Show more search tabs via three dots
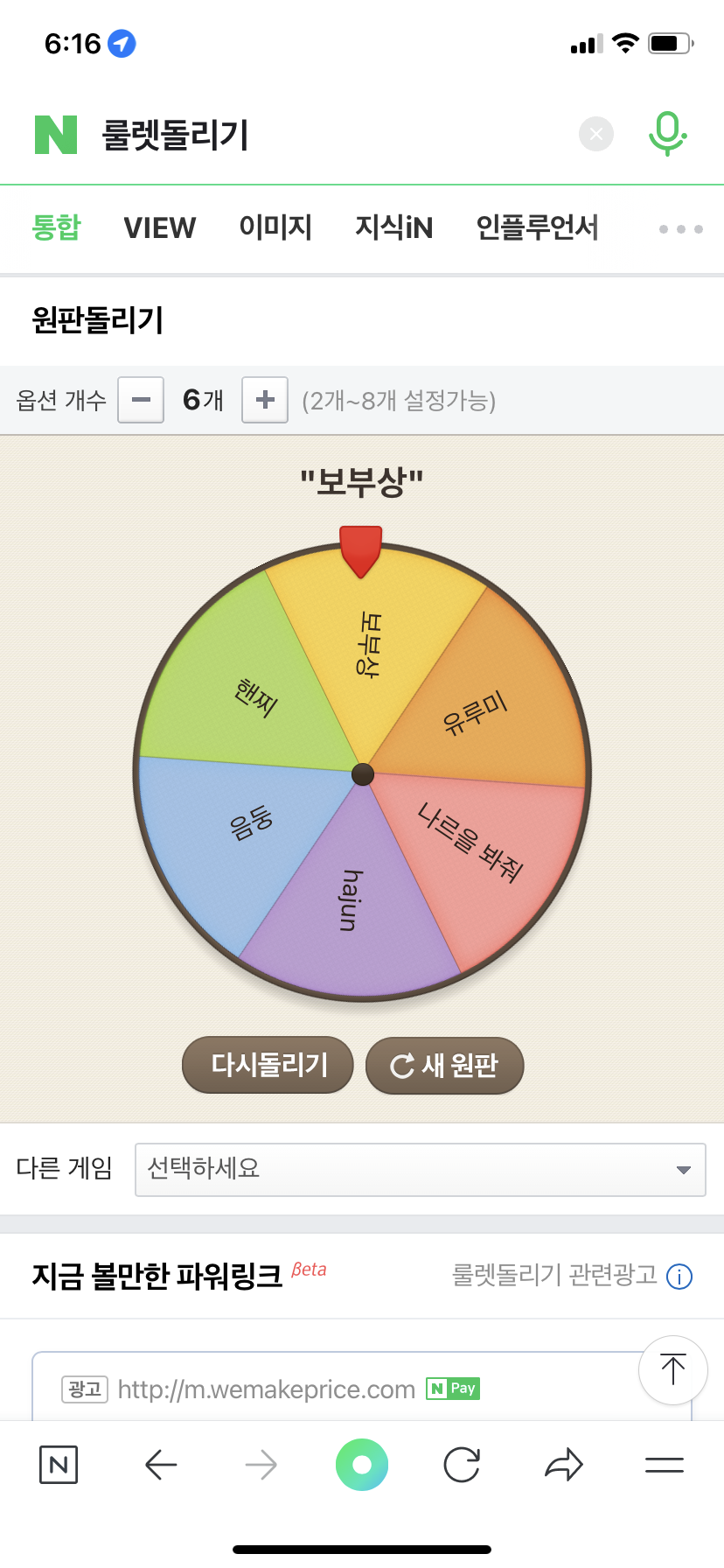The height and width of the screenshot is (1568, 724). (x=680, y=229)
